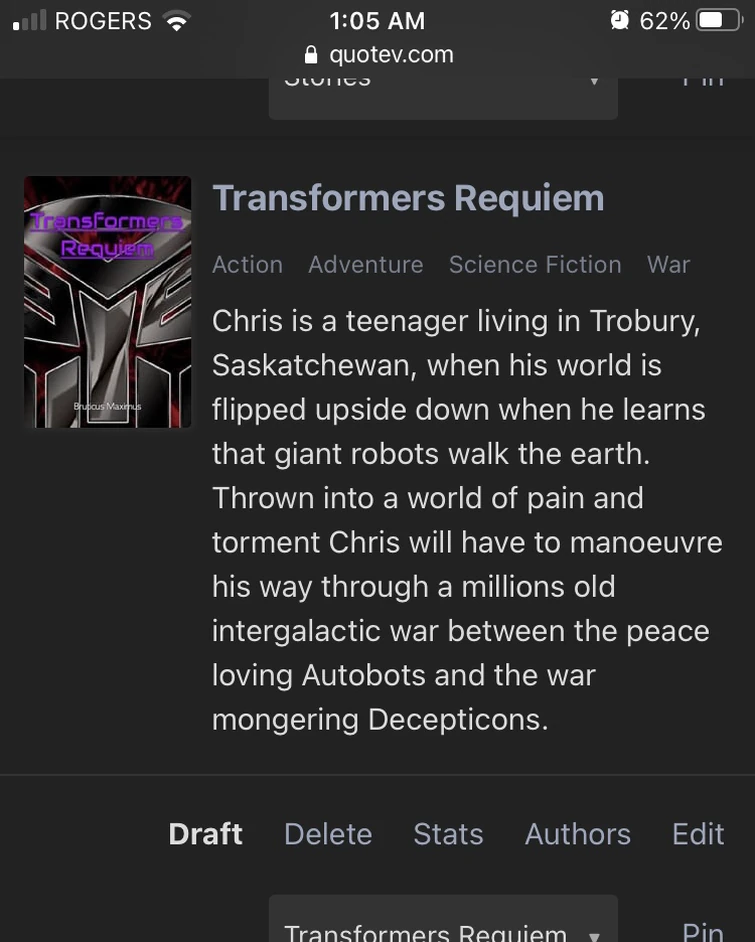755x942 pixels.
Task: Tap the quotev.com address bar
Action: [x=378, y=55]
